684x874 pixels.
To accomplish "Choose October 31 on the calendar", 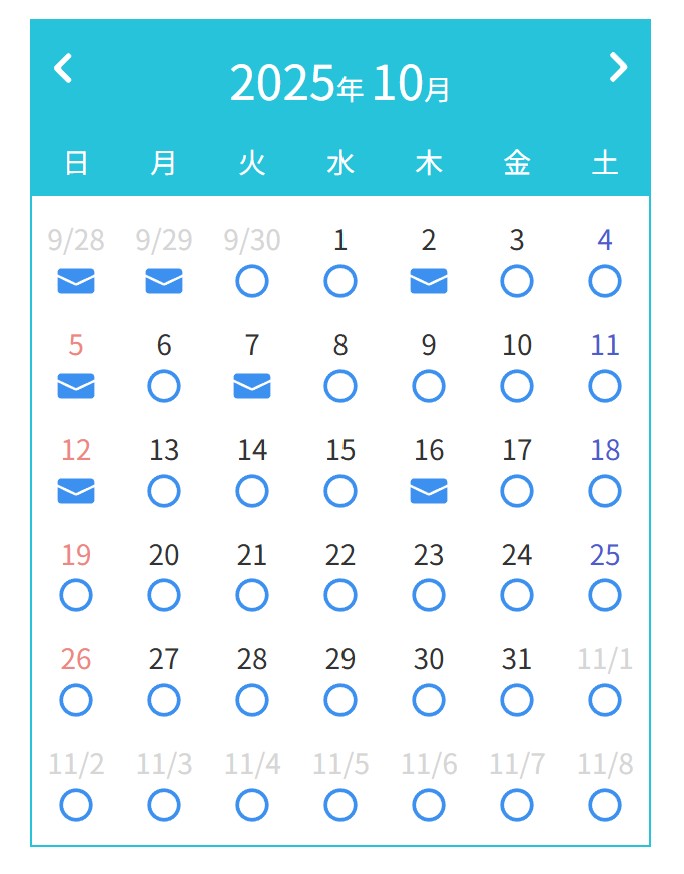I will point(516,700).
